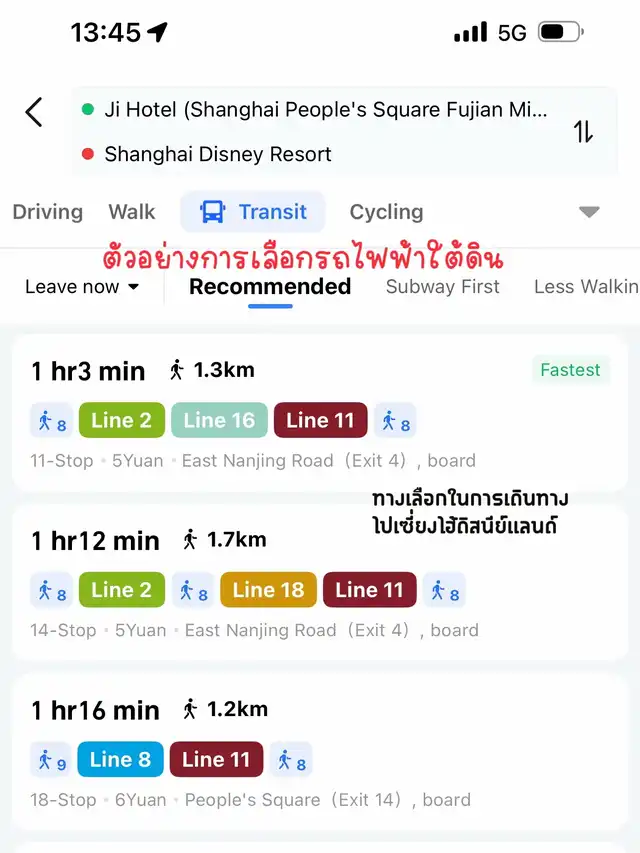Select the Recommended filter
Image resolution: width=640 pixels, height=853 pixels.
coord(270,287)
